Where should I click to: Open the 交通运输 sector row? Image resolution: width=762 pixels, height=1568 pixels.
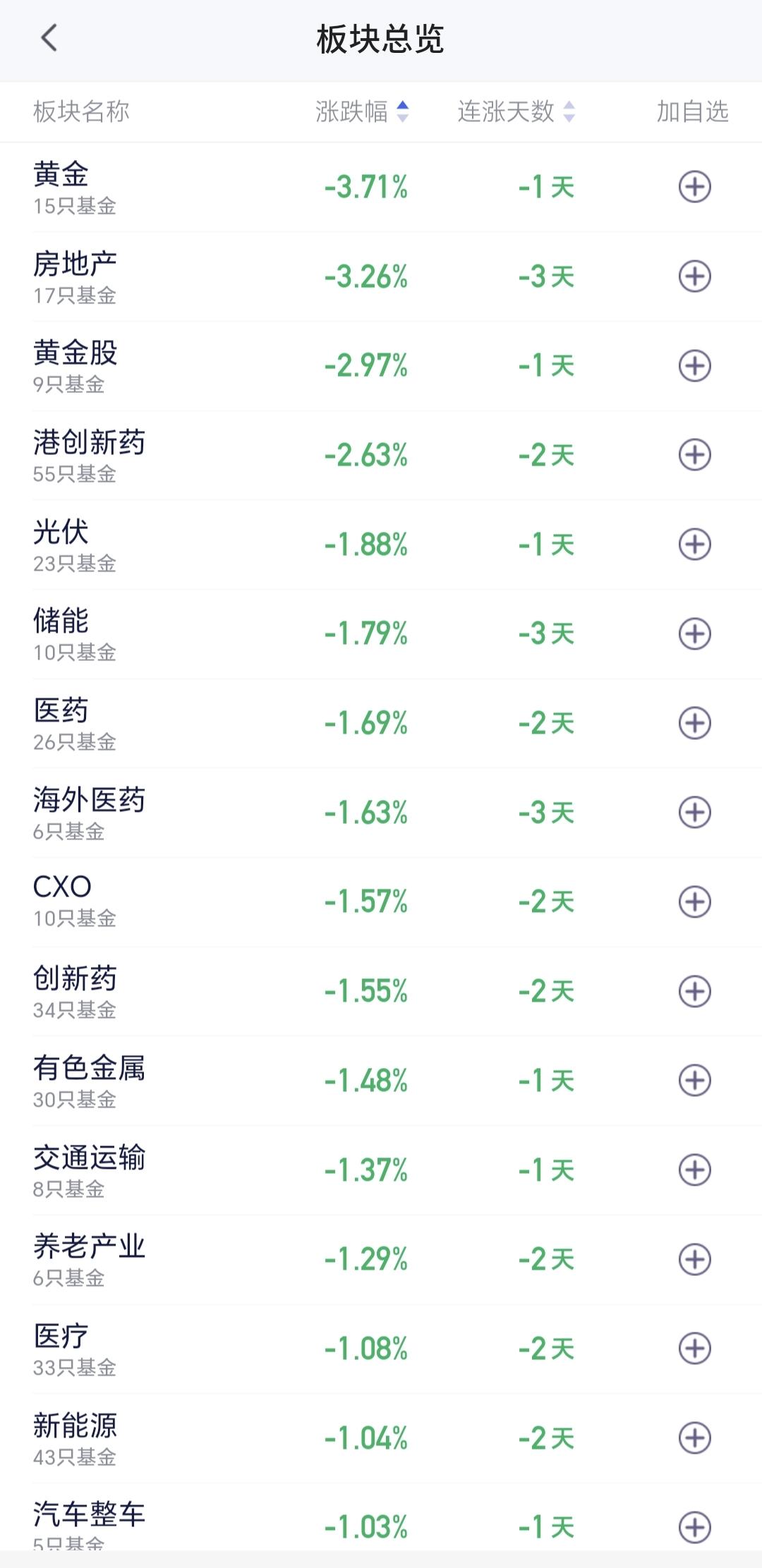[x=381, y=1170]
